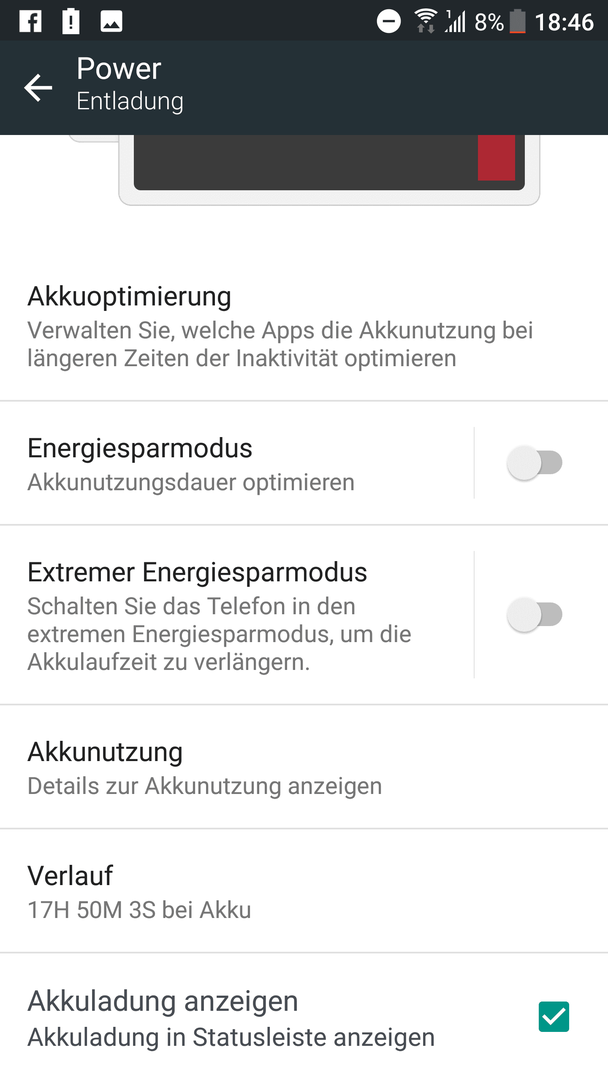
Task: Open Akkunutzung details
Action: [x=304, y=767]
